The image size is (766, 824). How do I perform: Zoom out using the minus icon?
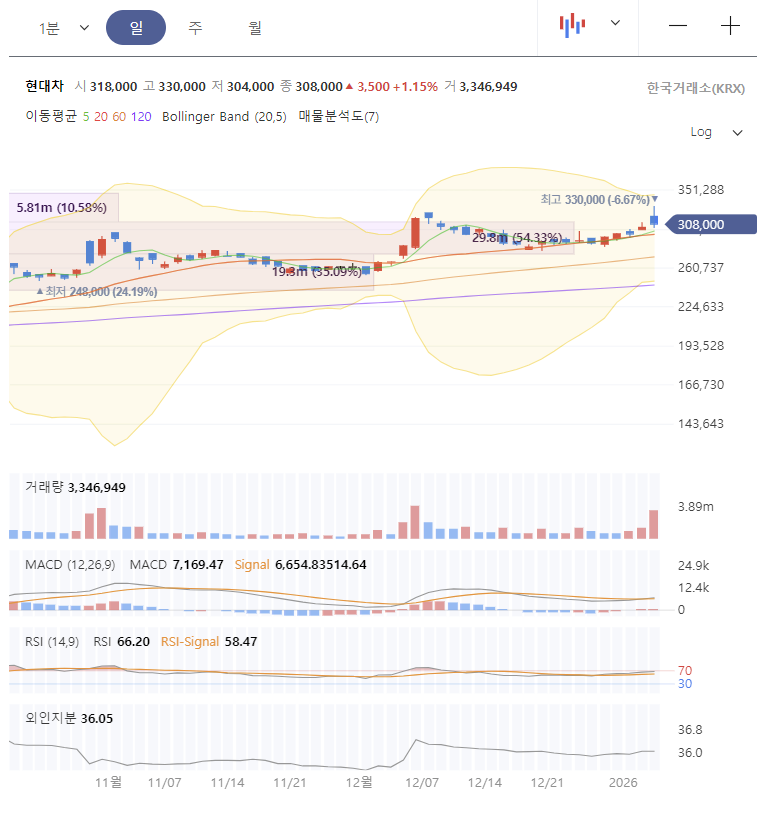point(677,23)
